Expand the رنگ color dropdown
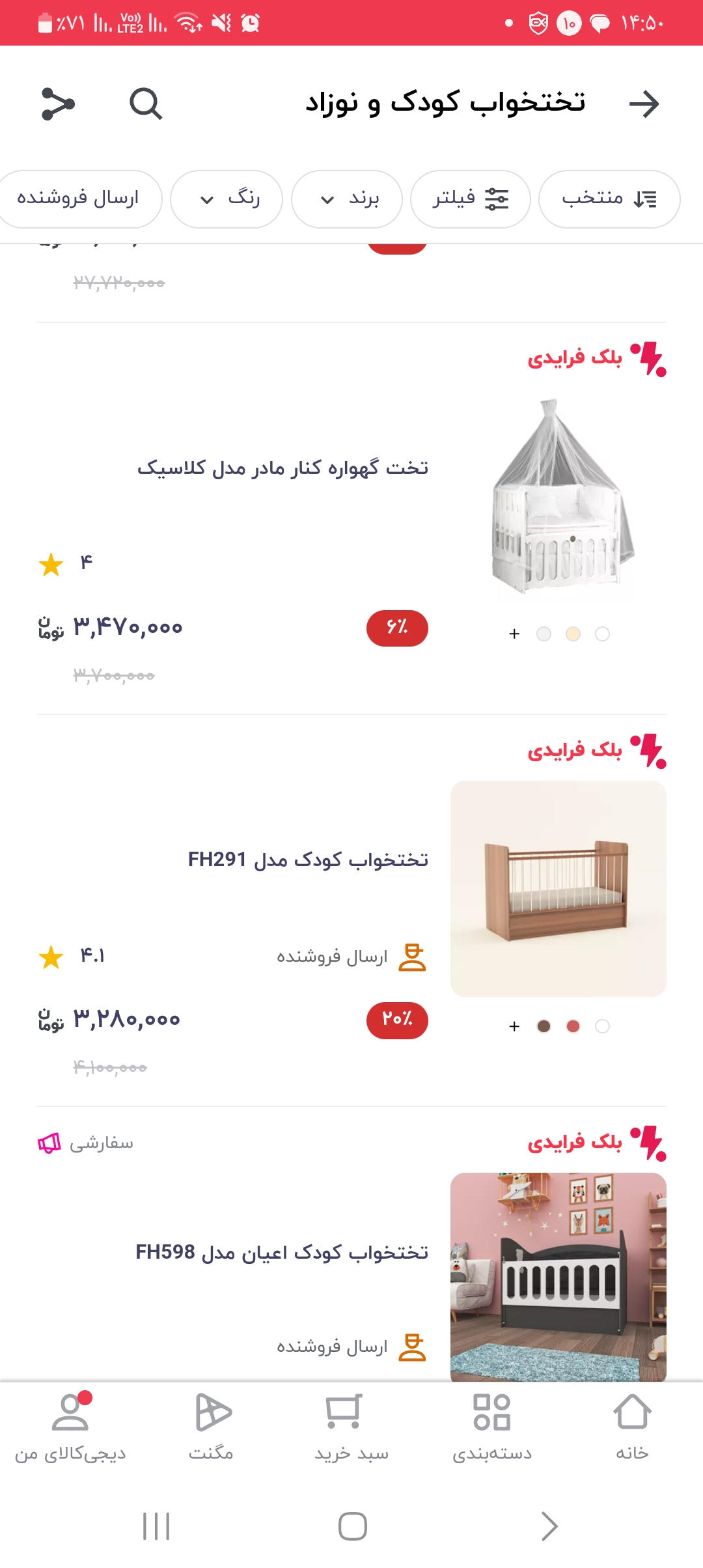This screenshot has height=1568, width=703. (227, 199)
